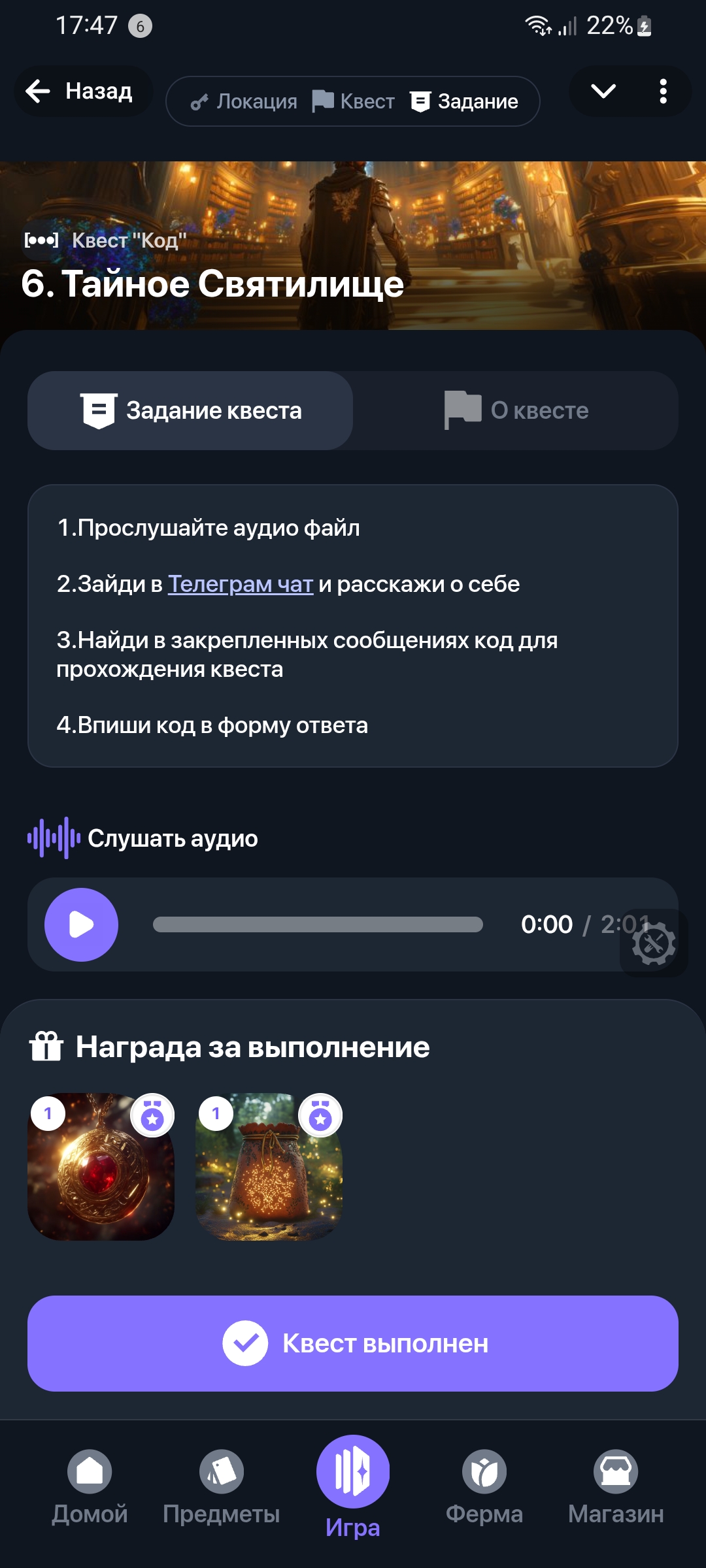Select the Задание breadcrumb

pos(465,101)
